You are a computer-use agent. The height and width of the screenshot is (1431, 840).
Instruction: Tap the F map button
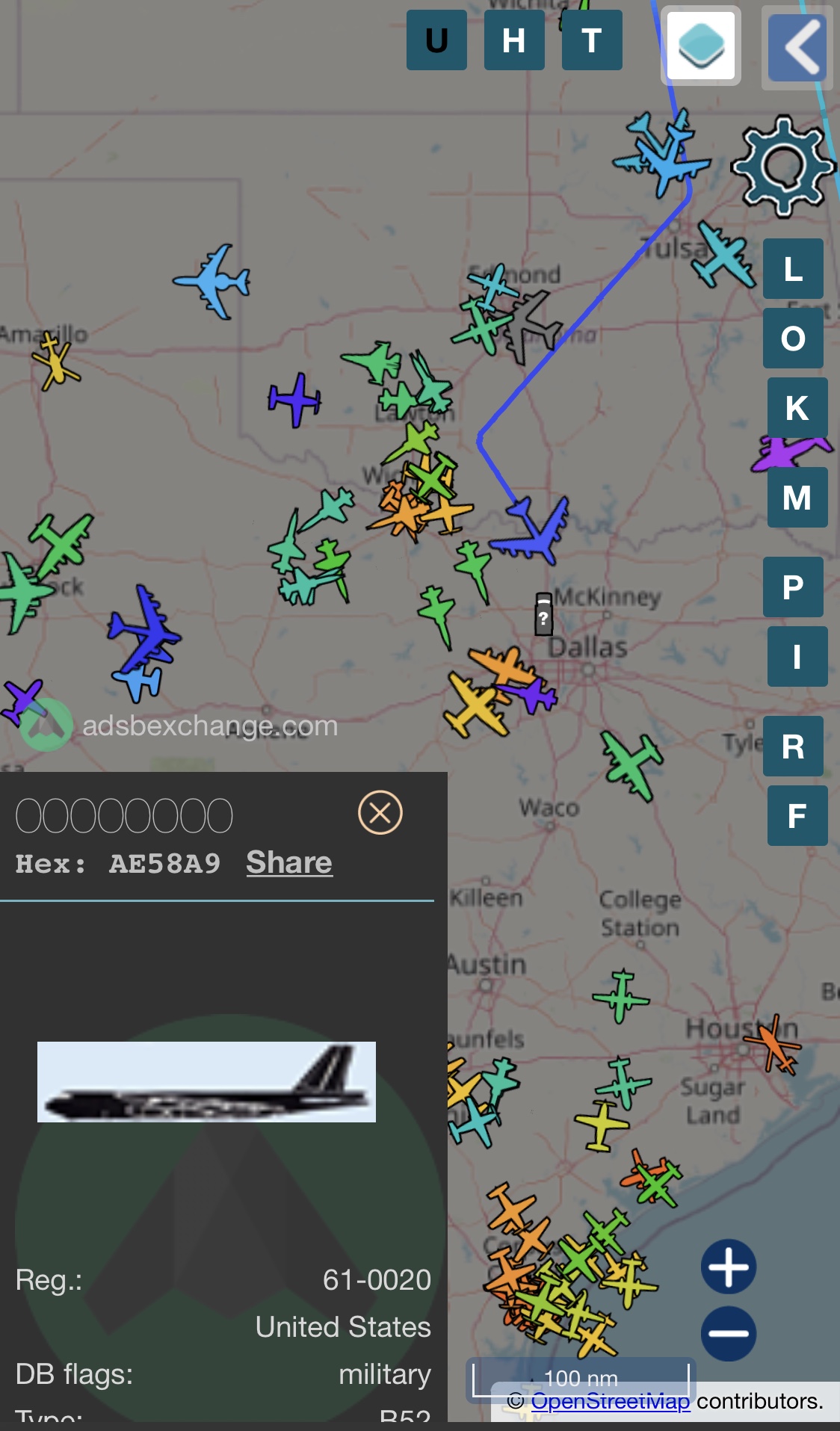coord(797,816)
